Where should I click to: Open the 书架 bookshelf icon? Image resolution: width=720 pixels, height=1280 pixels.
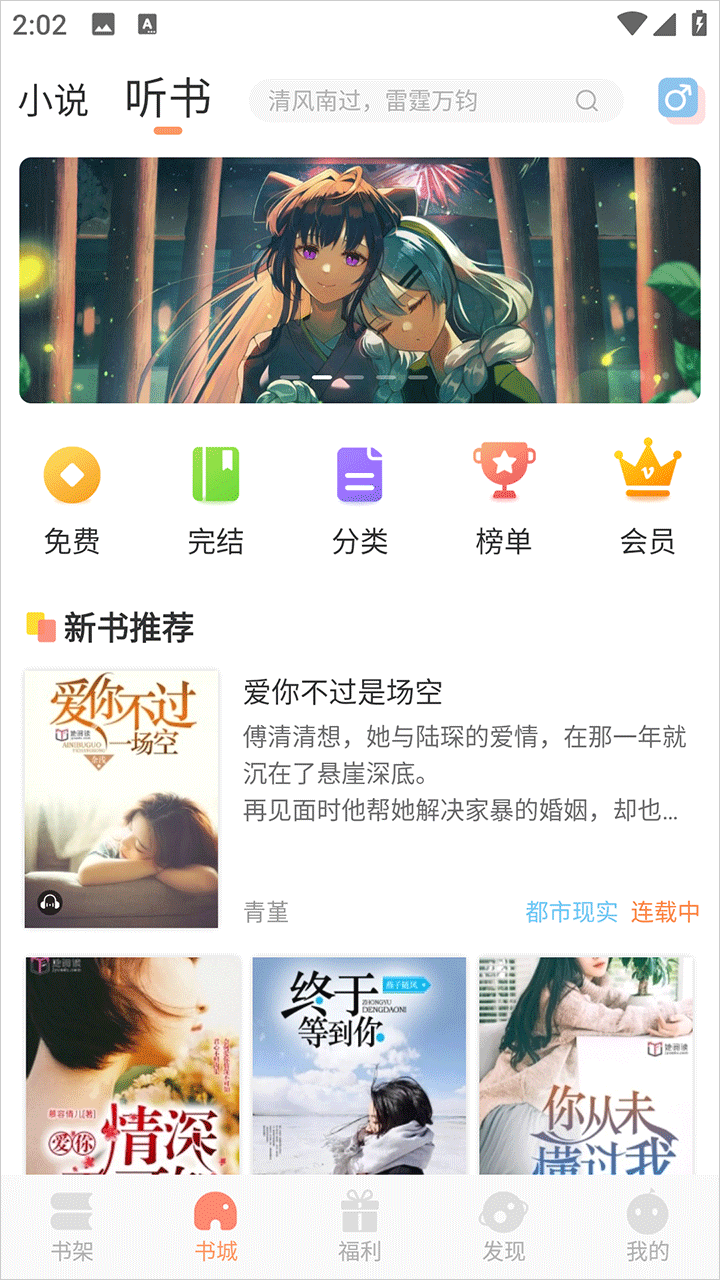[x=73, y=1212]
